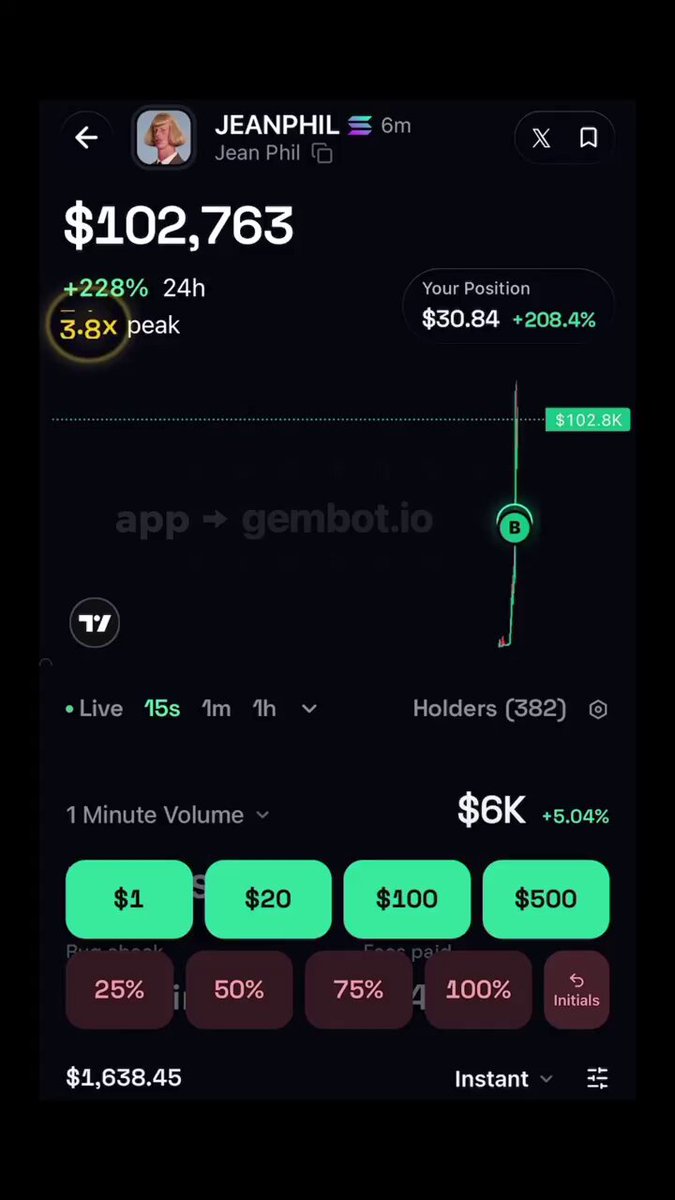Tap the Initials sell button
Screen dimensions: 675x1200
[x=577, y=989]
